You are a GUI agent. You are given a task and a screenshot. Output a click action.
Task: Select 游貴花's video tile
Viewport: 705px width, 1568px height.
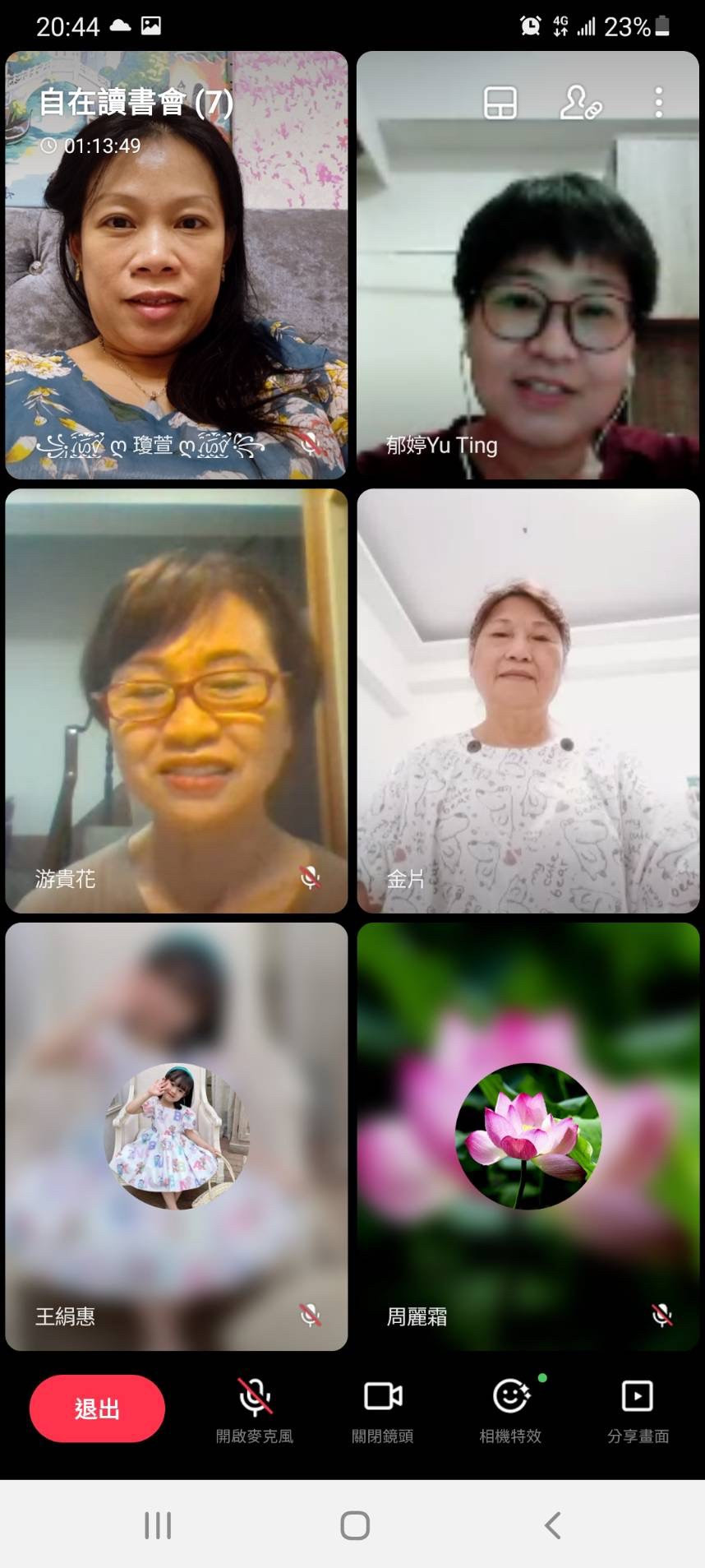pyautogui.click(x=176, y=701)
